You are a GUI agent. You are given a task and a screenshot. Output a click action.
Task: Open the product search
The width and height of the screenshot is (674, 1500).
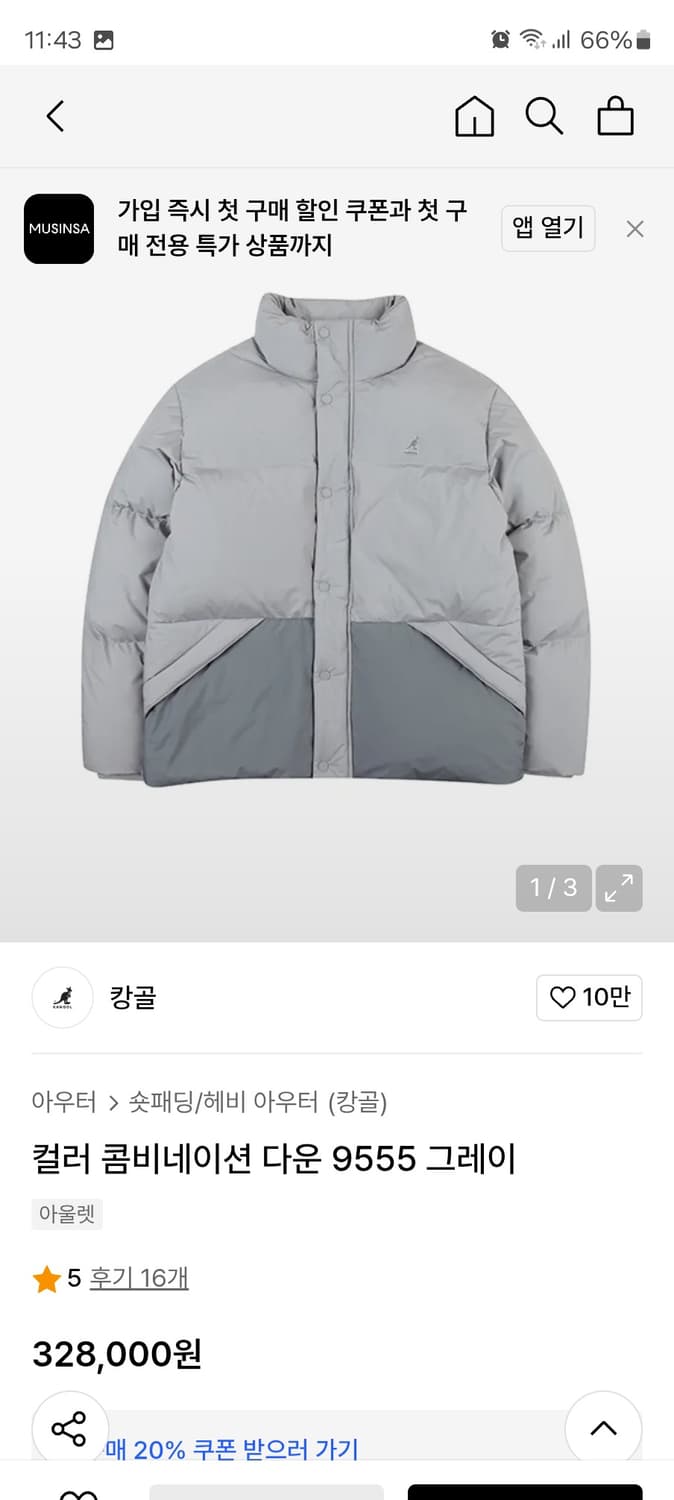pos(544,117)
